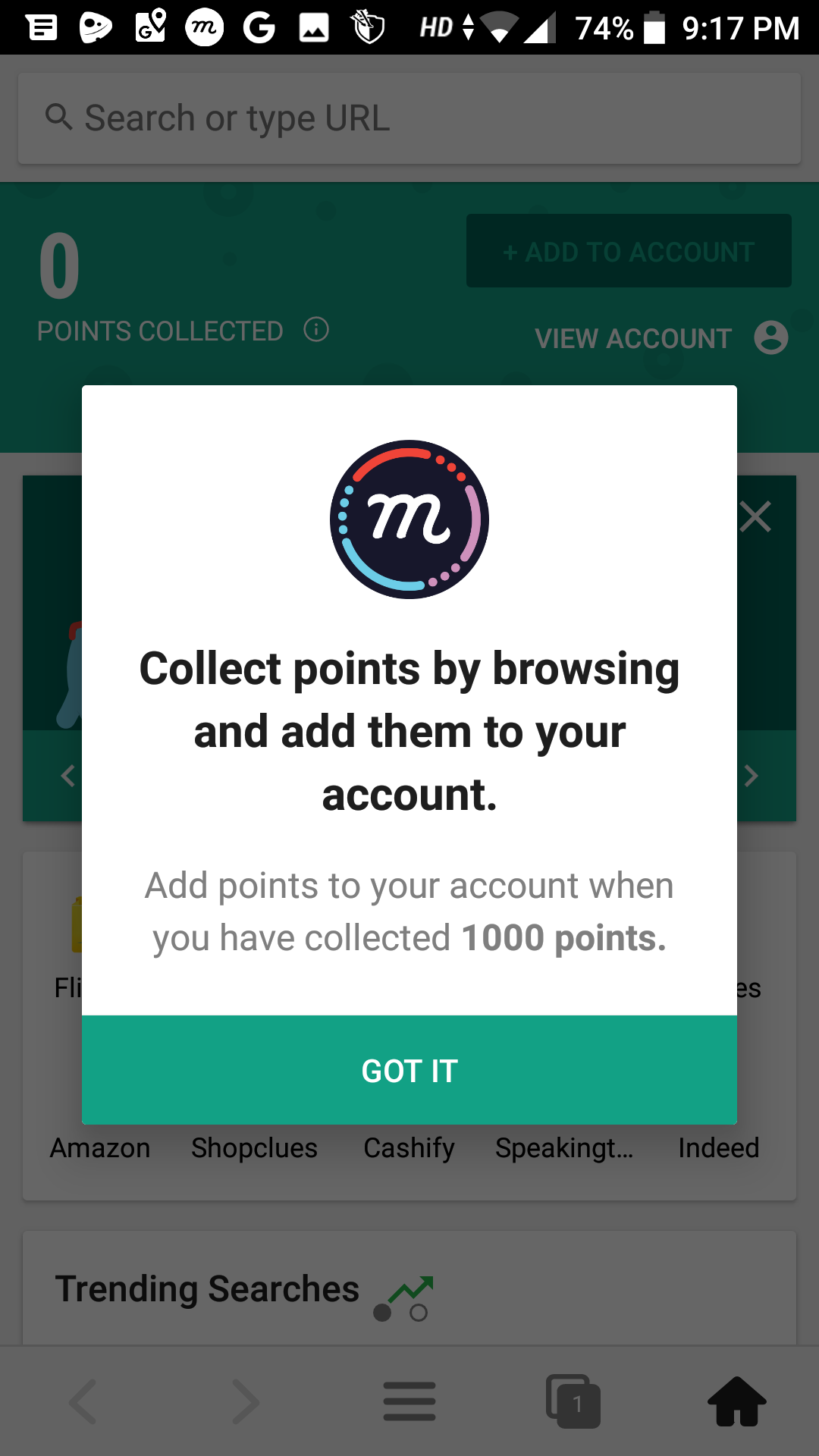
Task: Tap the GOT IT button
Action: 409,1070
